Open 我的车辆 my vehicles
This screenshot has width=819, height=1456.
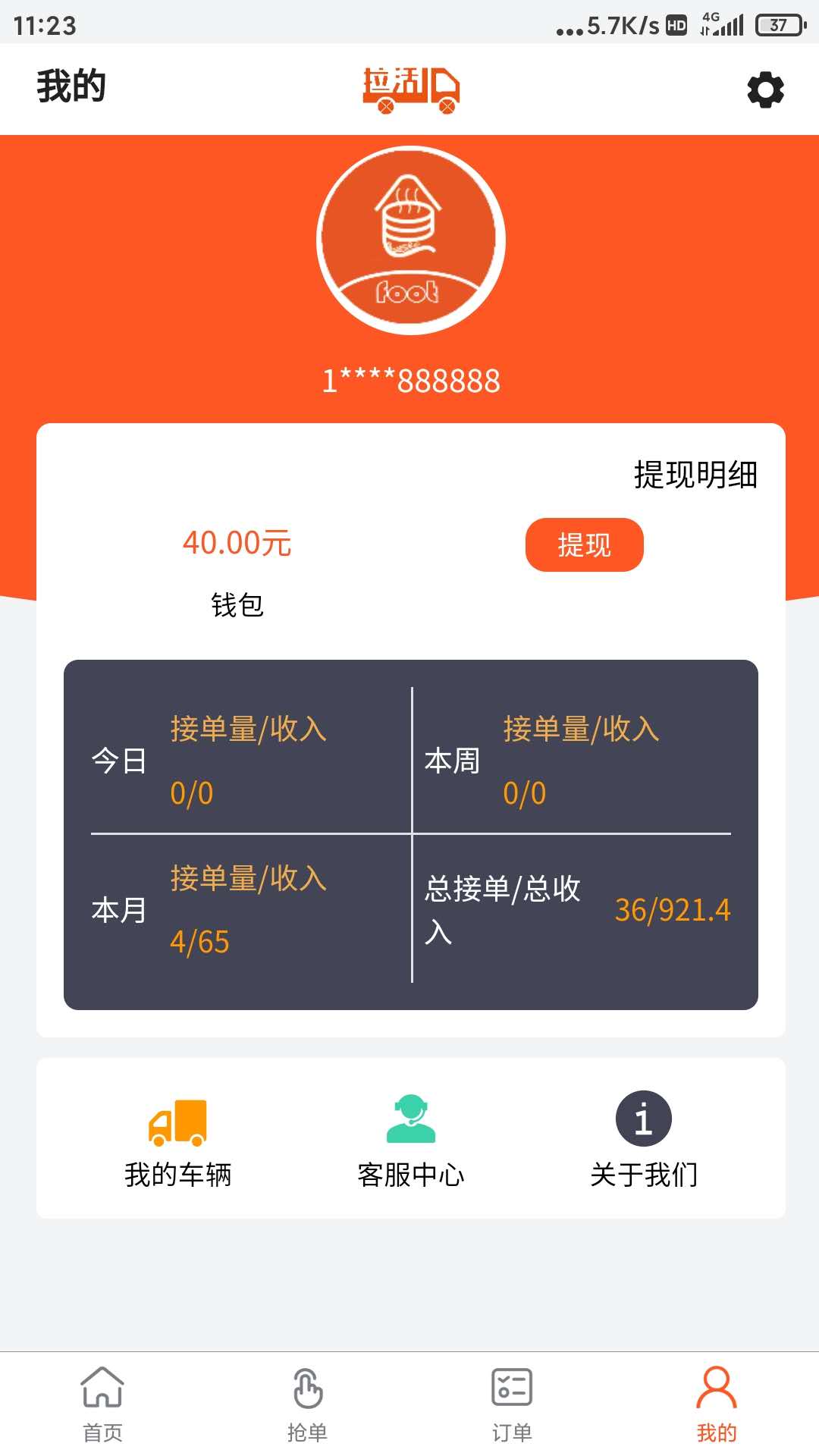(x=178, y=1140)
